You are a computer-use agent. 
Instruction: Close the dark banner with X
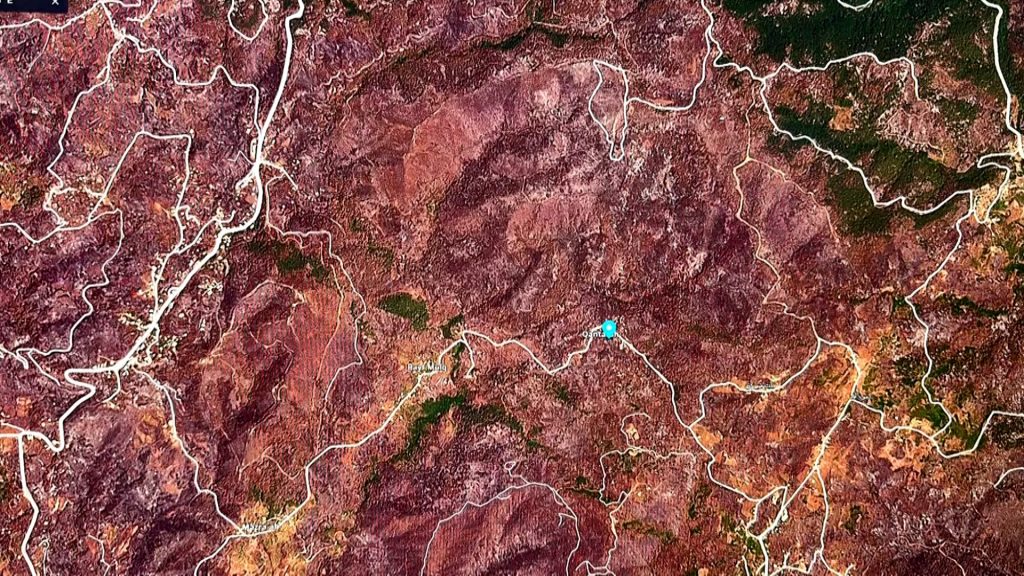click(x=55, y=2)
